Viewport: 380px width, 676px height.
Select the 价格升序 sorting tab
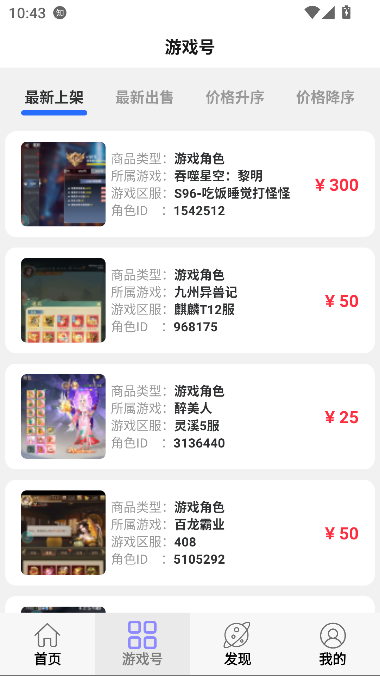pos(235,97)
